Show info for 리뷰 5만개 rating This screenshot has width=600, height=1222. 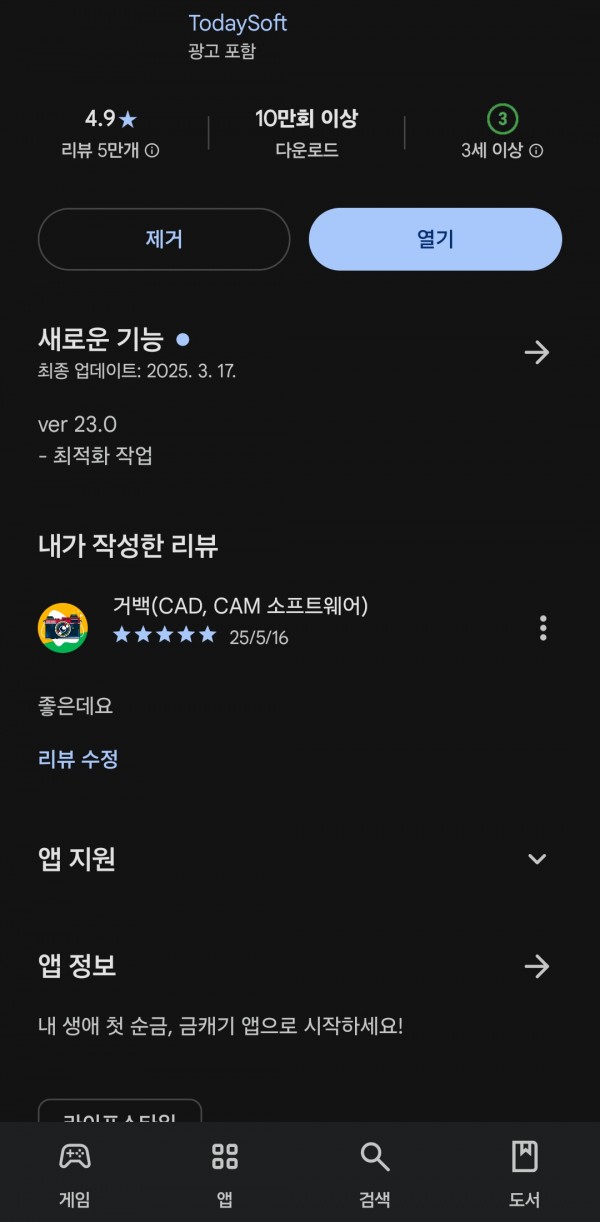(152, 151)
